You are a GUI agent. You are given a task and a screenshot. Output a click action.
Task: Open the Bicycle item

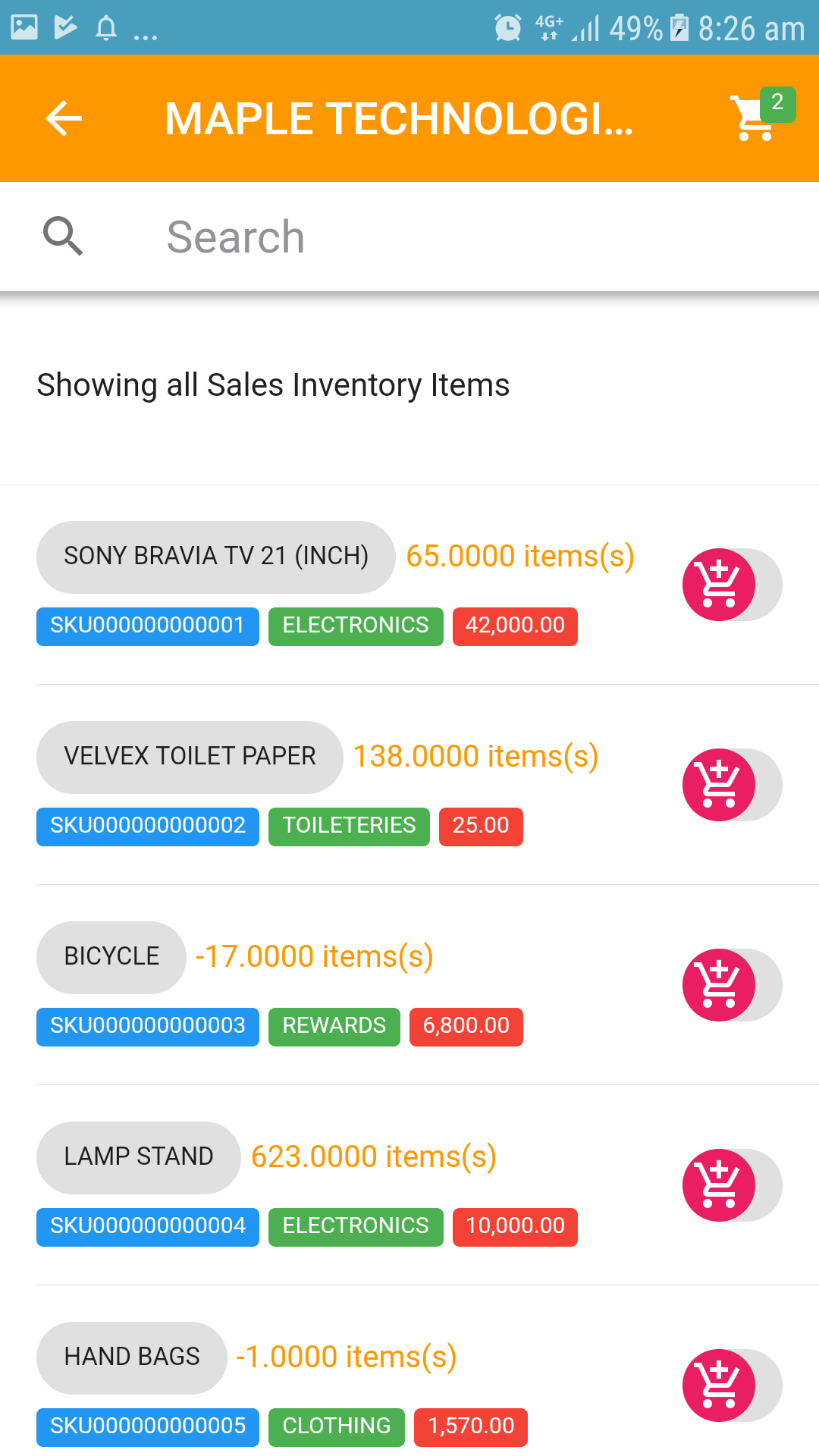tap(111, 957)
